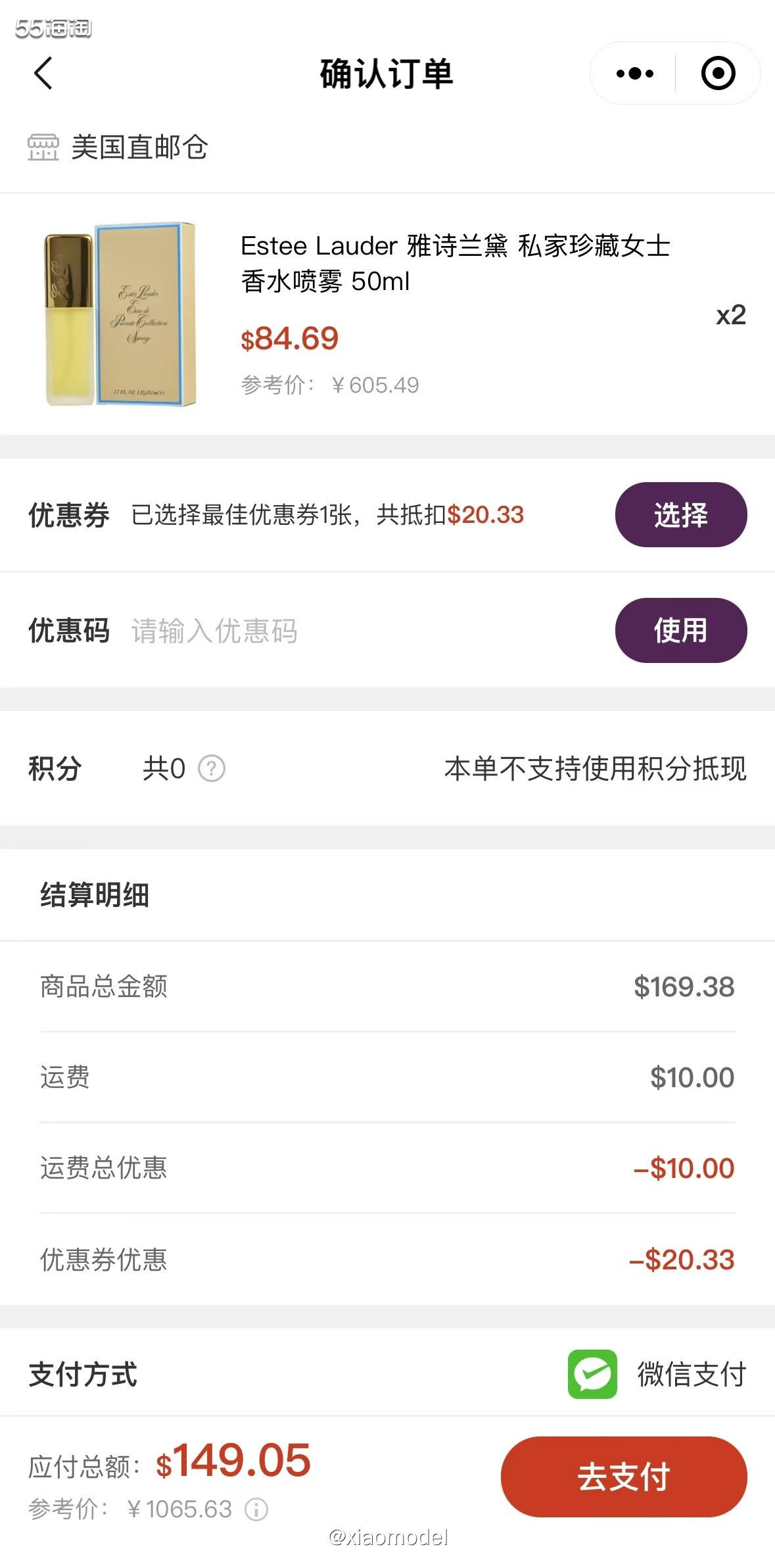Open the mini-program more options menu
Screen dimensions: 775x1568
(x=633, y=74)
